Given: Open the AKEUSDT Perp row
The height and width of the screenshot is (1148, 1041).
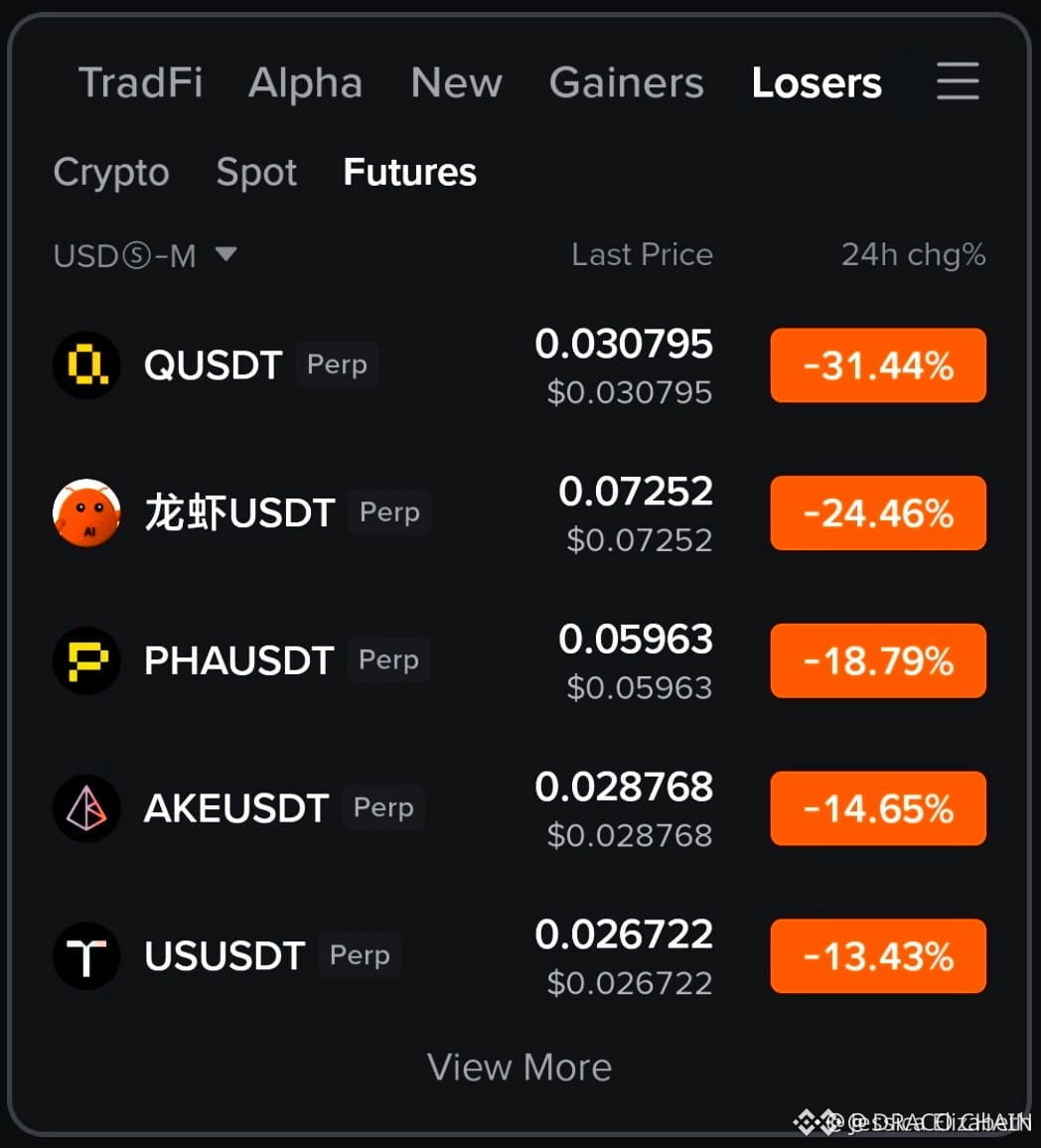Looking at the screenshot, I should 520,808.
